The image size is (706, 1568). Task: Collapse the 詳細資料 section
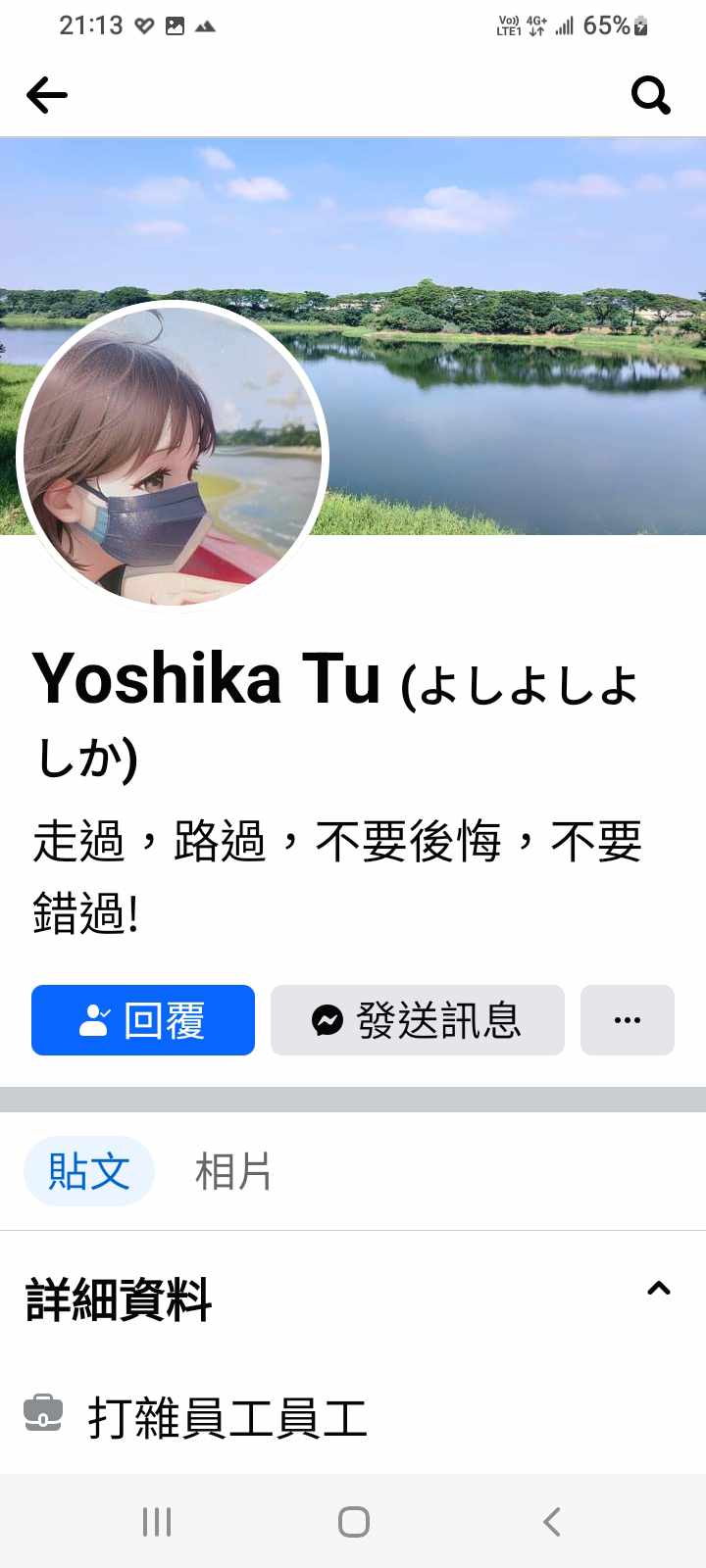659,1290
